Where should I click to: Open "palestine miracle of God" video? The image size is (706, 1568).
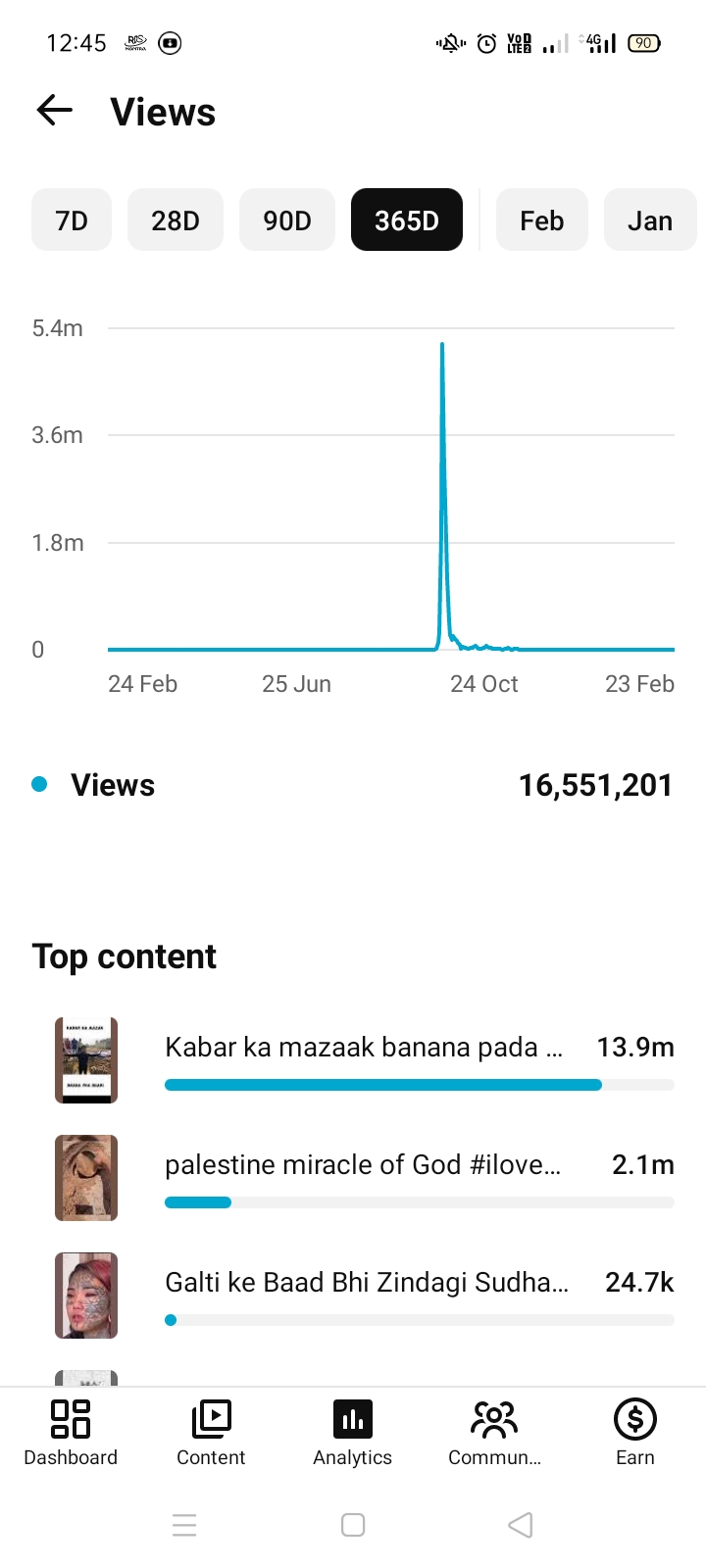click(x=363, y=1165)
